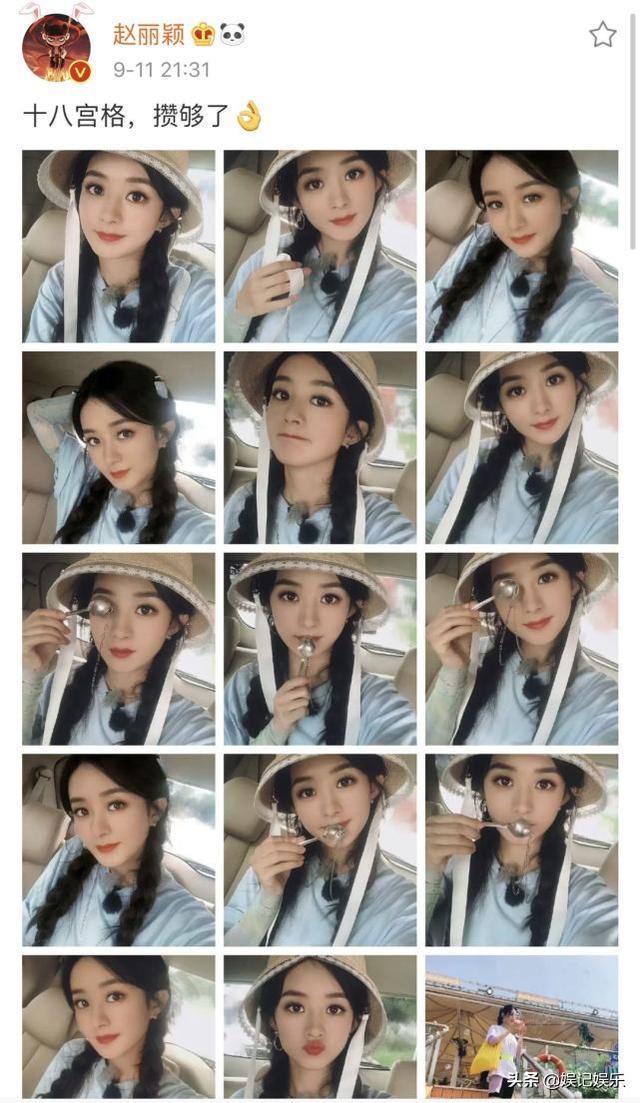Open the photo with spoon held sideways in mouth
This screenshot has width=640, height=1103.
[x=522, y=850]
